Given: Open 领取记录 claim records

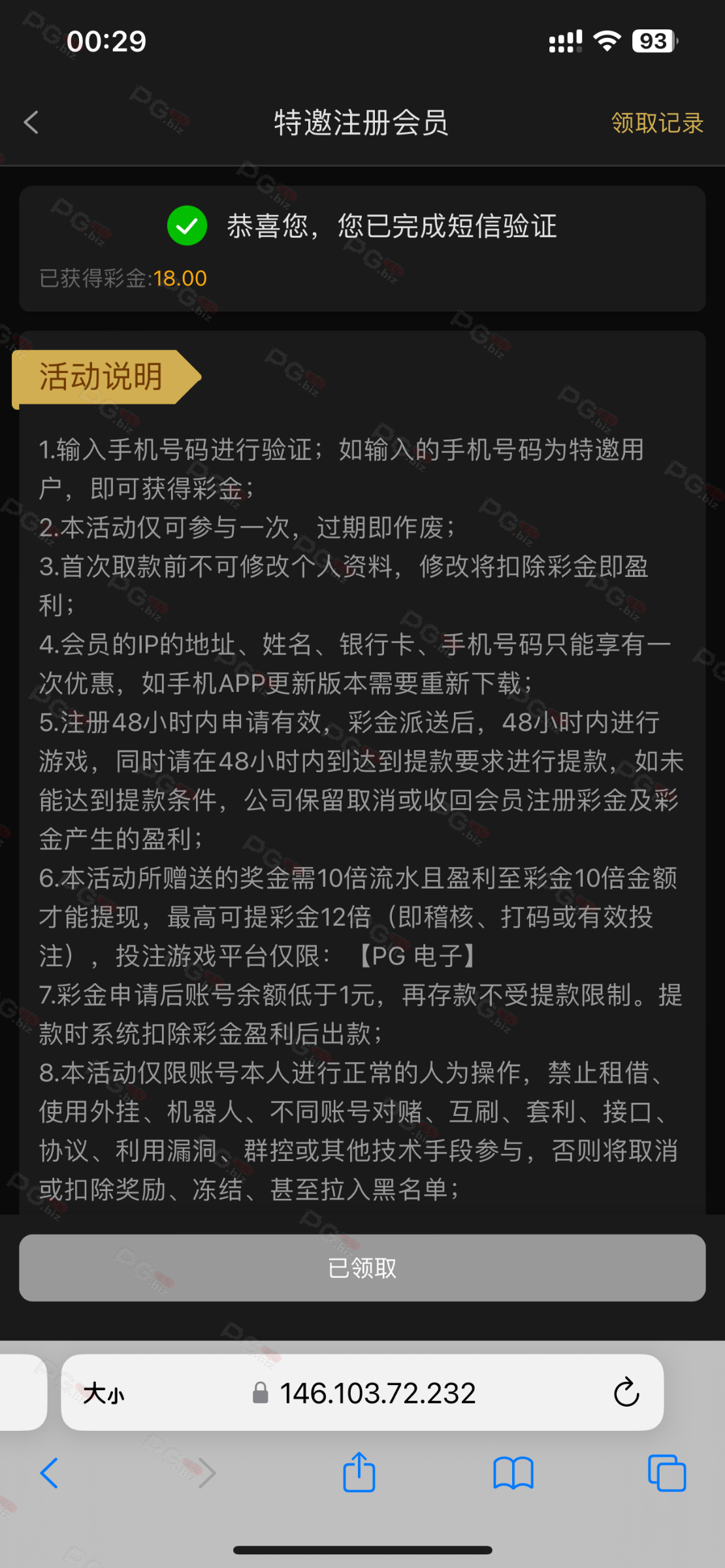Looking at the screenshot, I should point(656,123).
